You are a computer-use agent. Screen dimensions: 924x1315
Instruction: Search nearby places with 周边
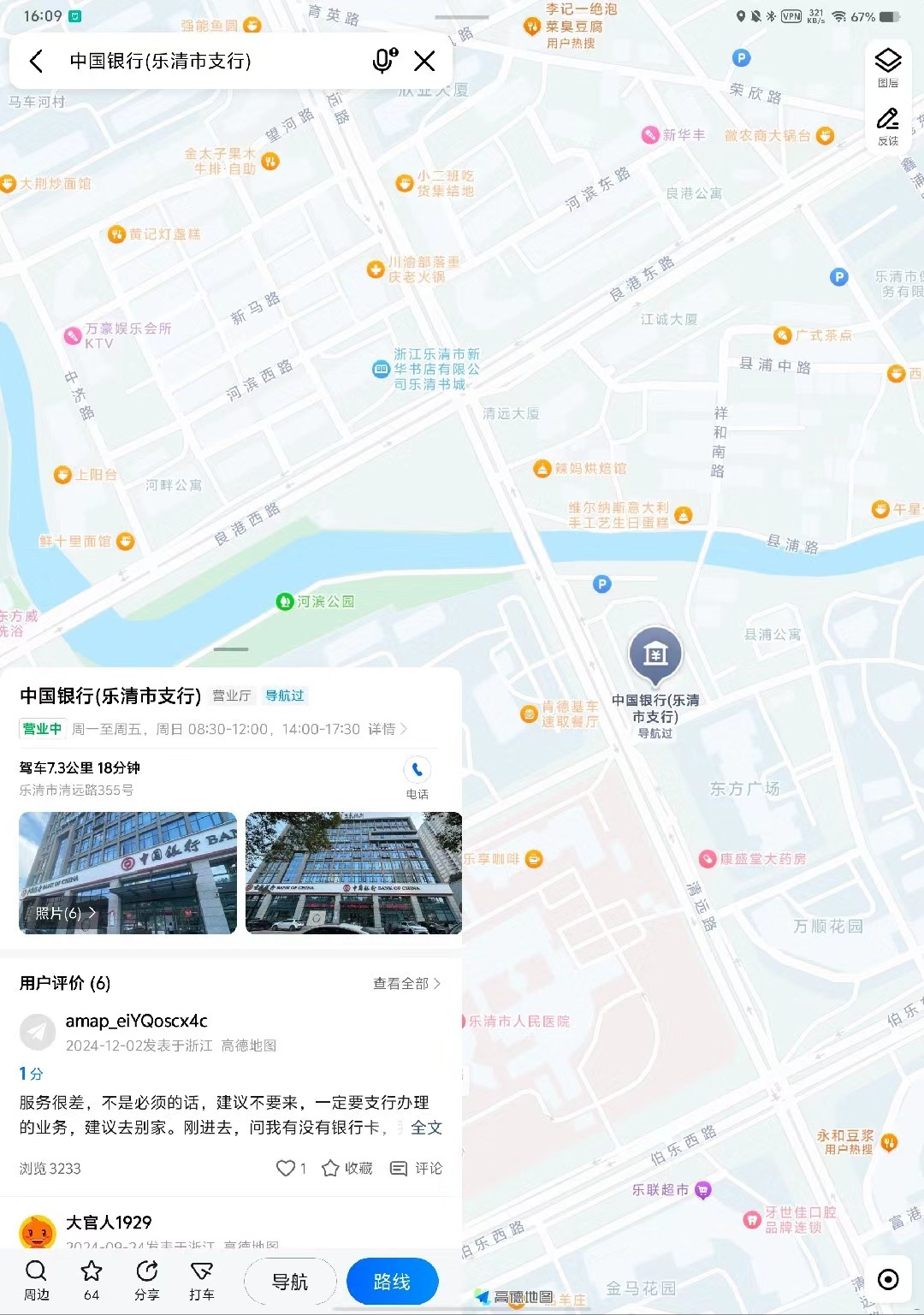[x=36, y=1280]
